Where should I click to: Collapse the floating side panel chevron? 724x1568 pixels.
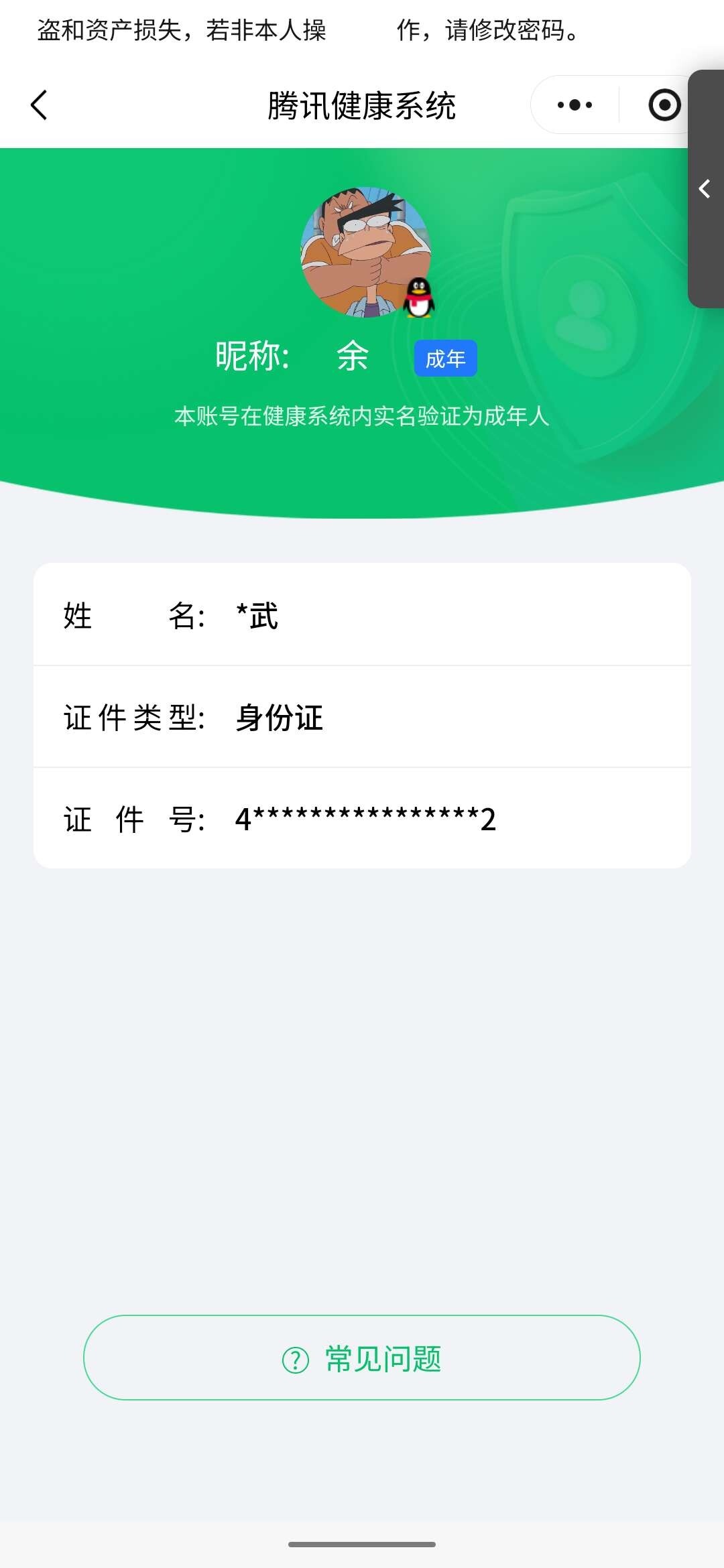(705, 190)
